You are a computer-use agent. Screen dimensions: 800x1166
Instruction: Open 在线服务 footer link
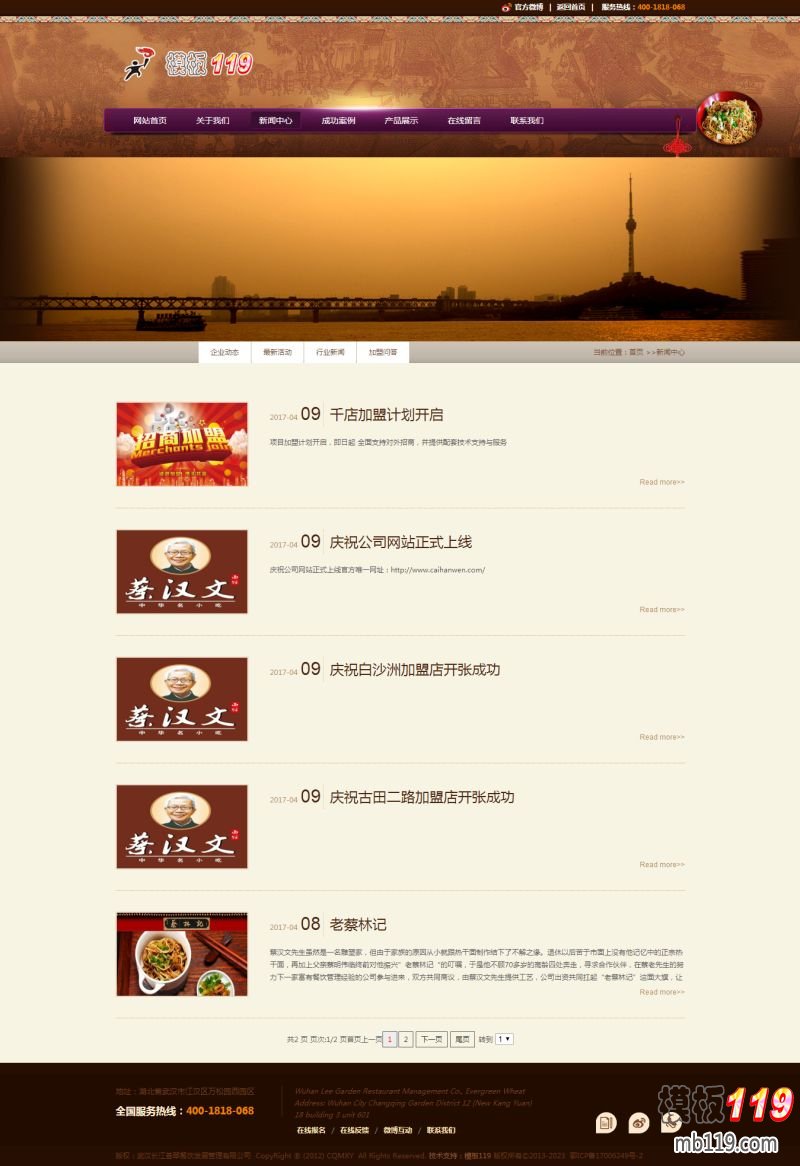(311, 1130)
